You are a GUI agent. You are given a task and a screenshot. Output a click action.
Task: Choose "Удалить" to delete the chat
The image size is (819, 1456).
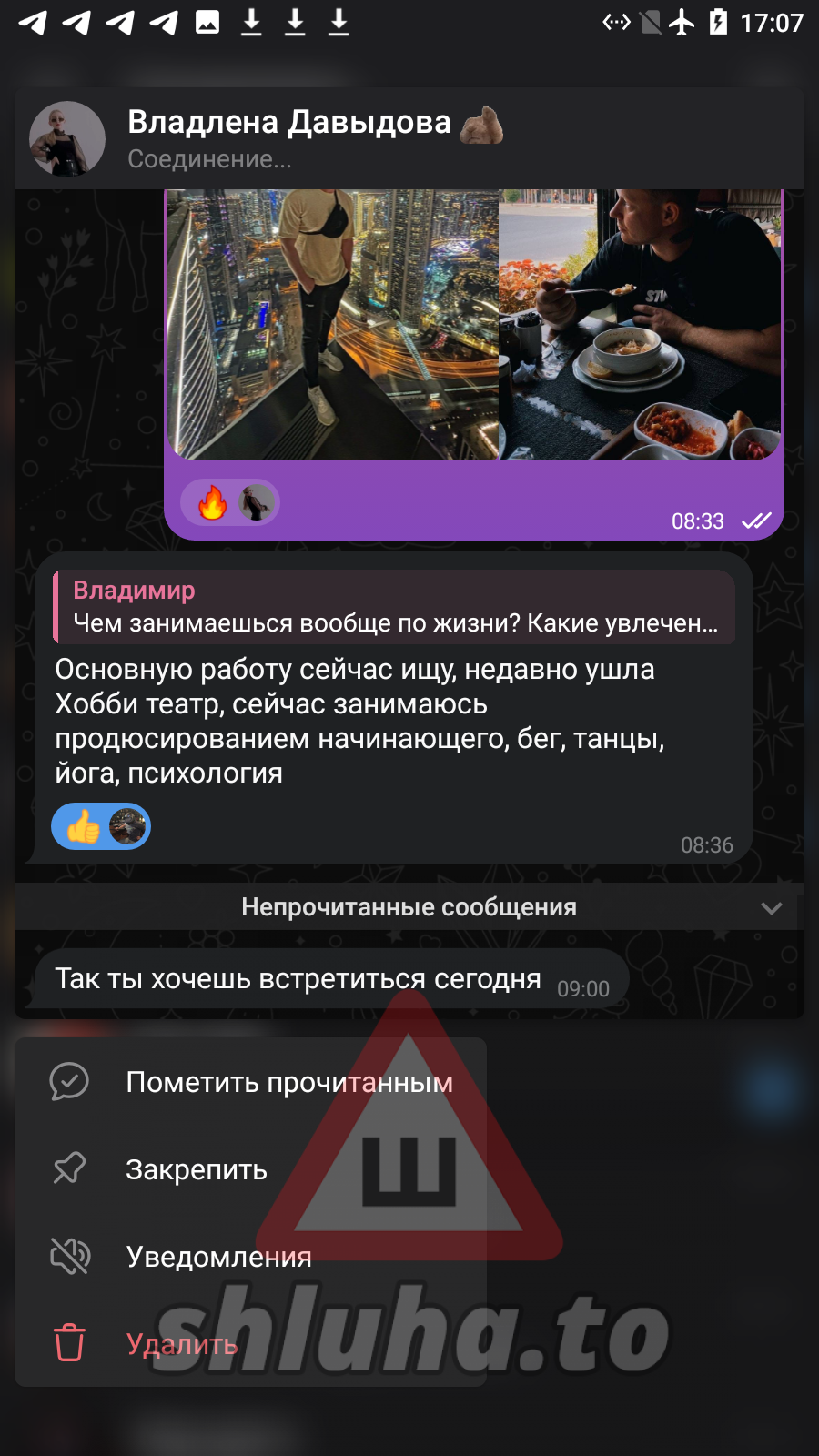181,1344
